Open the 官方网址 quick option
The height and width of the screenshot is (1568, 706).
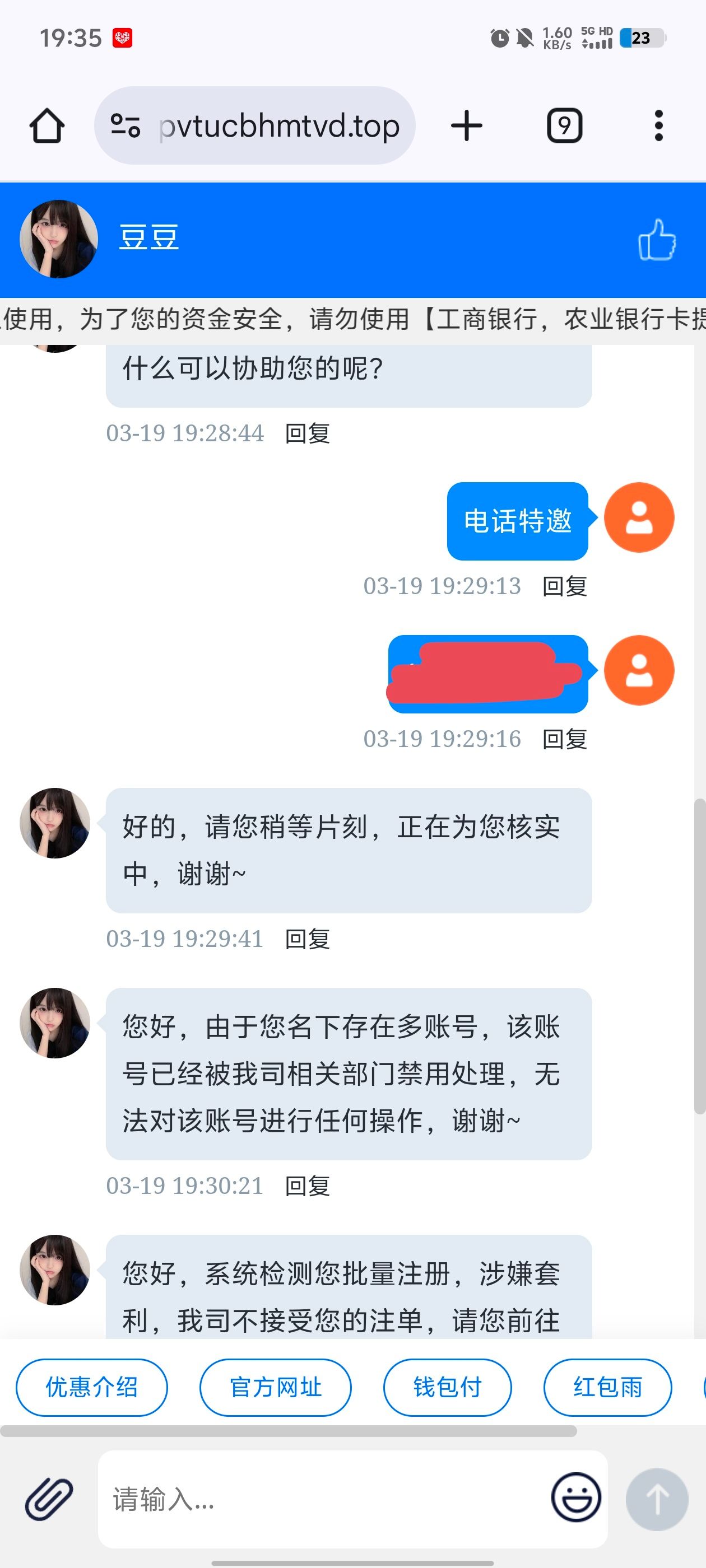[x=275, y=1387]
